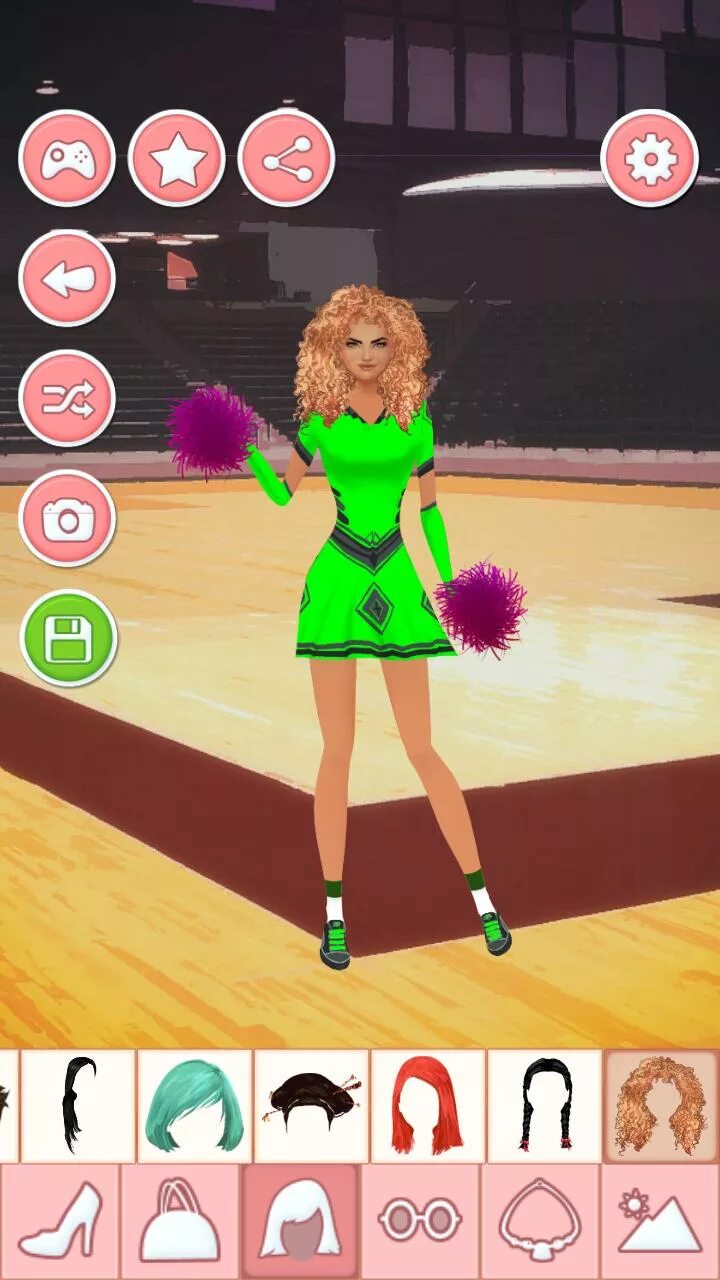Open the handbag category
Image resolution: width=720 pixels, height=1280 pixels.
coord(180,1221)
